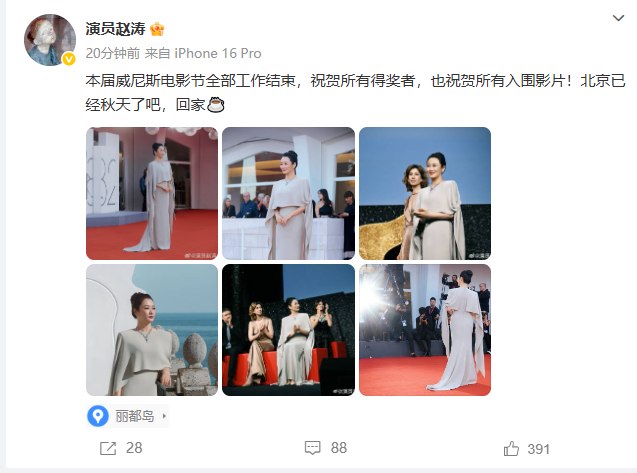Open the photo of the seated audience

point(288,329)
